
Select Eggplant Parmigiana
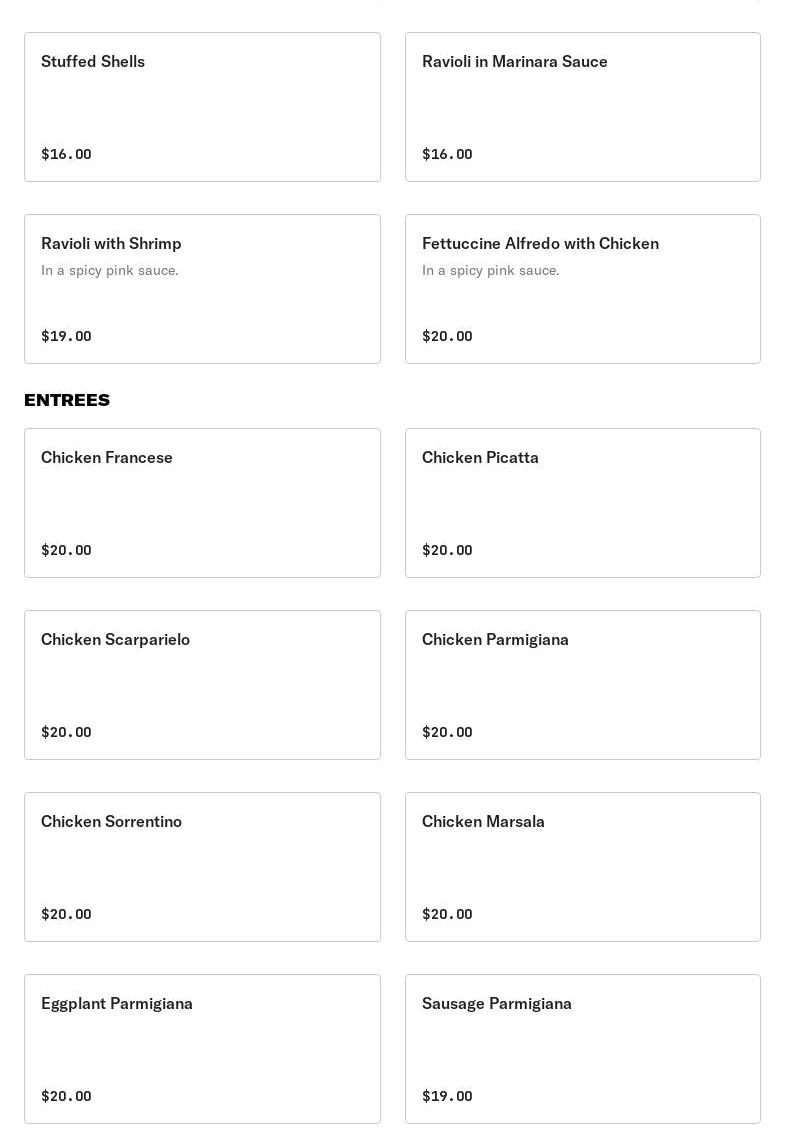pos(202,1049)
